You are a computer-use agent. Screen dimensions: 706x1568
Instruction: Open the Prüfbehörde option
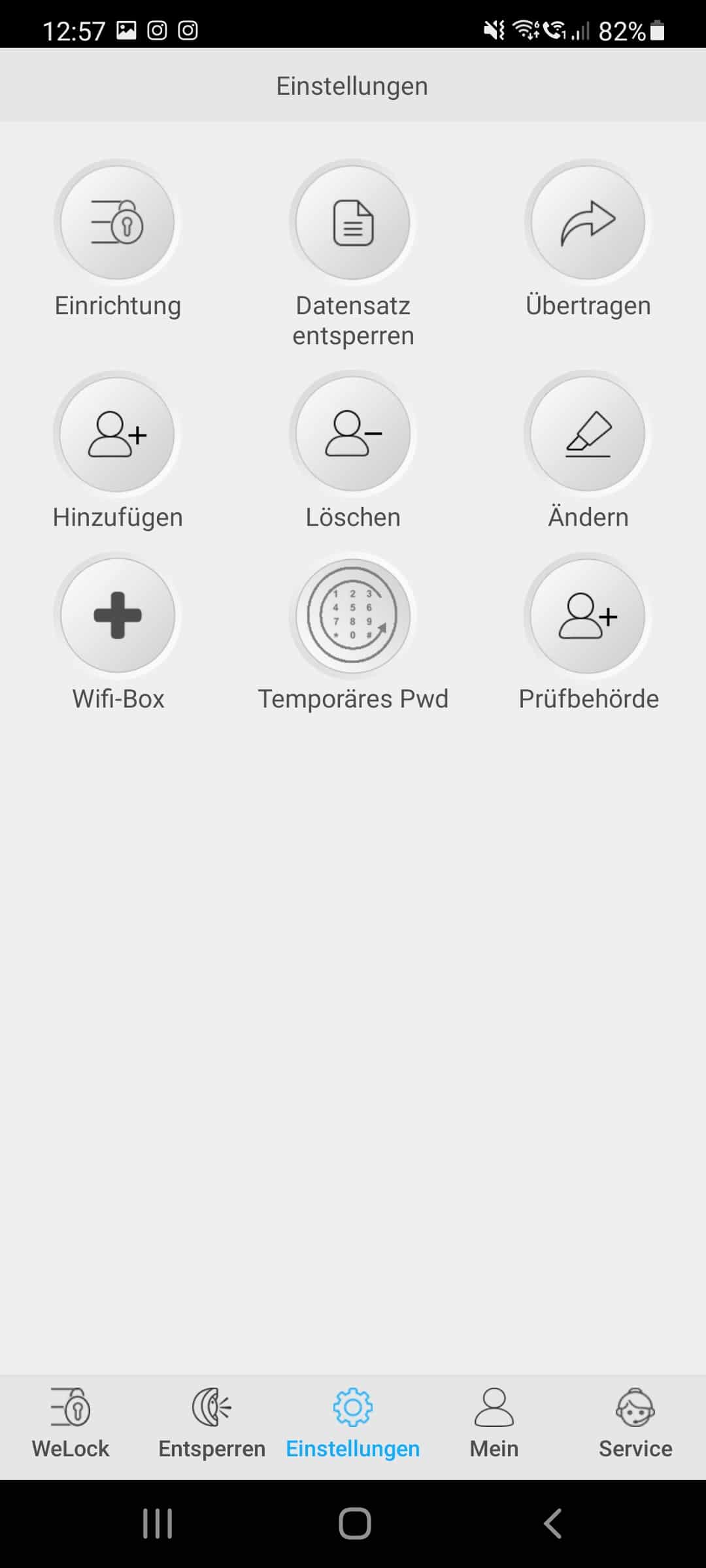pyautogui.click(x=588, y=615)
